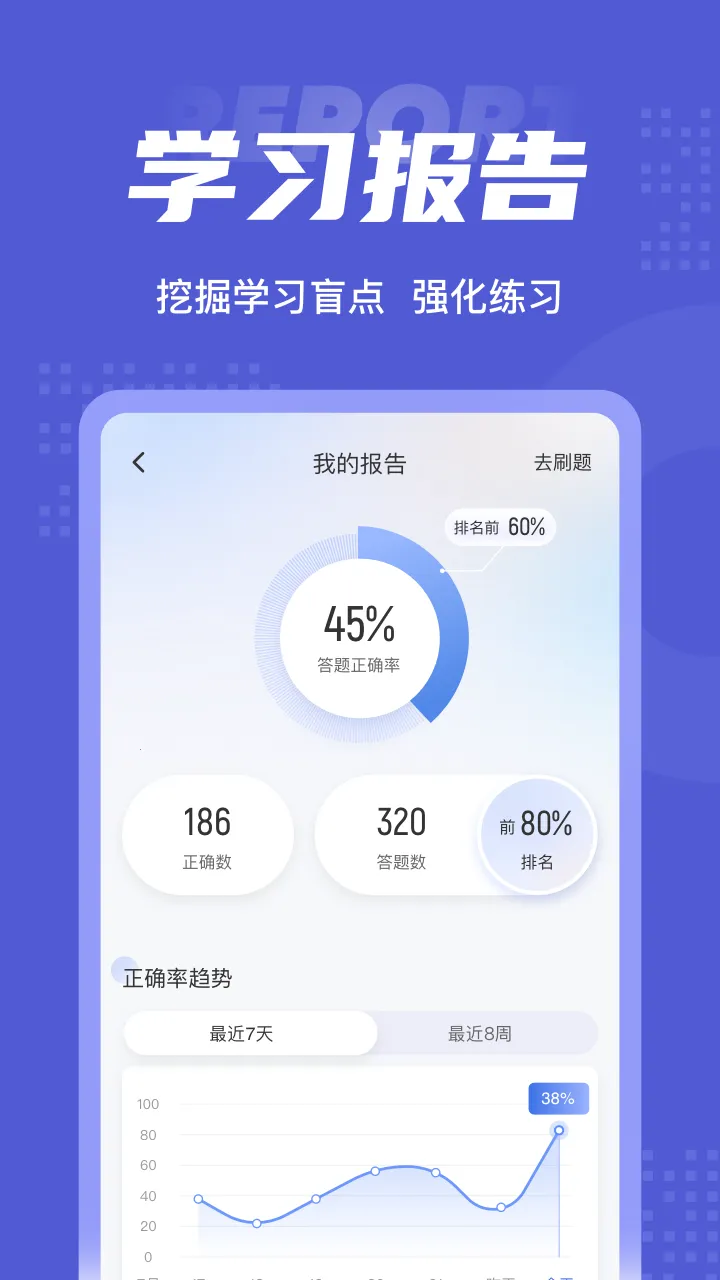The image size is (720, 1280).
Task: Tap the 100 axis label on the chart
Action: [x=147, y=1104]
